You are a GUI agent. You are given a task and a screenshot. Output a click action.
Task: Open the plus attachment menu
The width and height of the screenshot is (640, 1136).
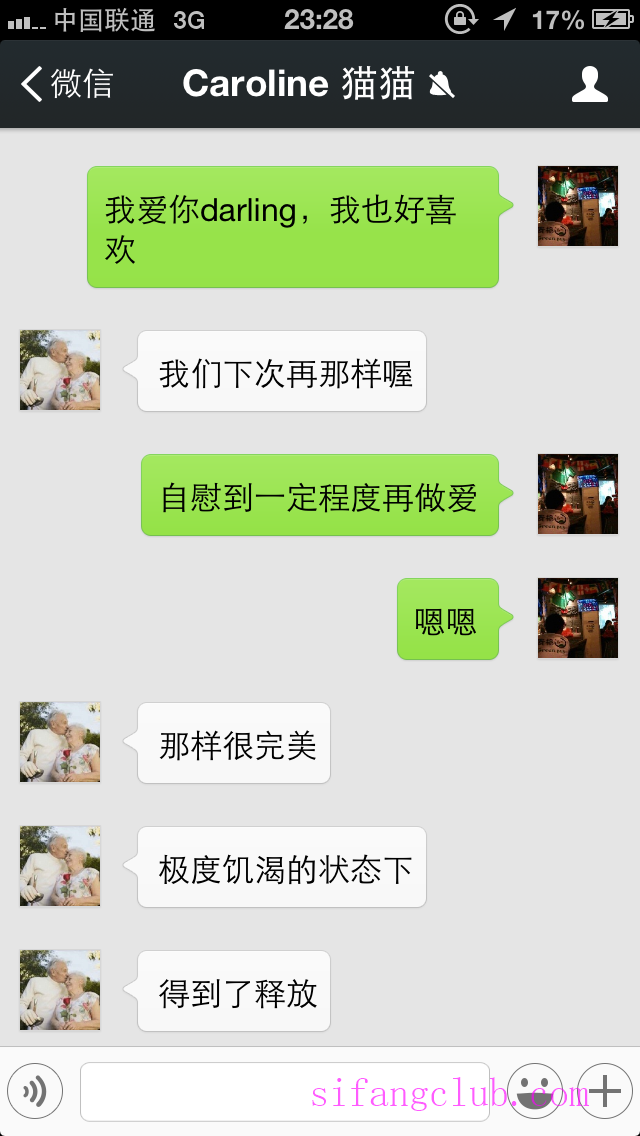605,1090
